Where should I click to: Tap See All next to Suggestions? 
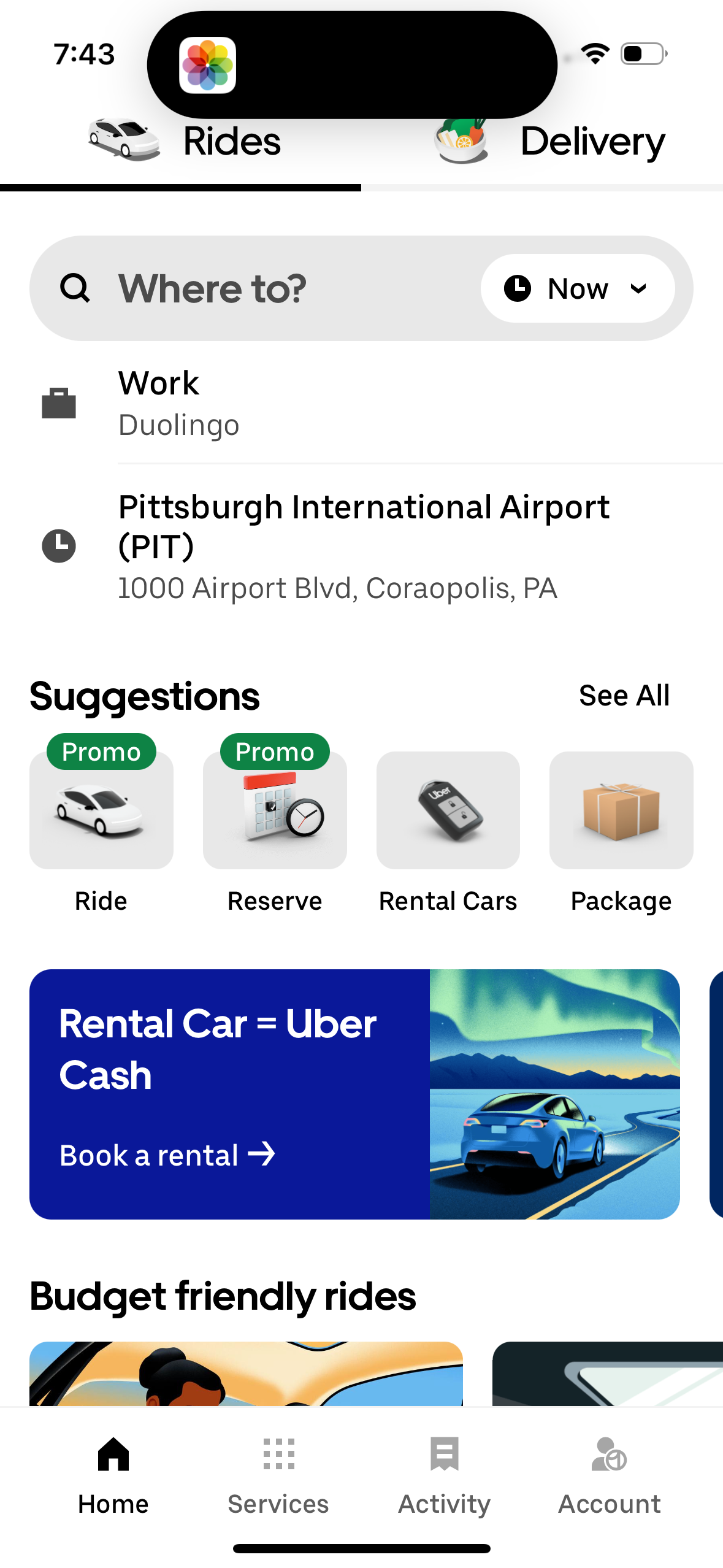click(x=623, y=695)
